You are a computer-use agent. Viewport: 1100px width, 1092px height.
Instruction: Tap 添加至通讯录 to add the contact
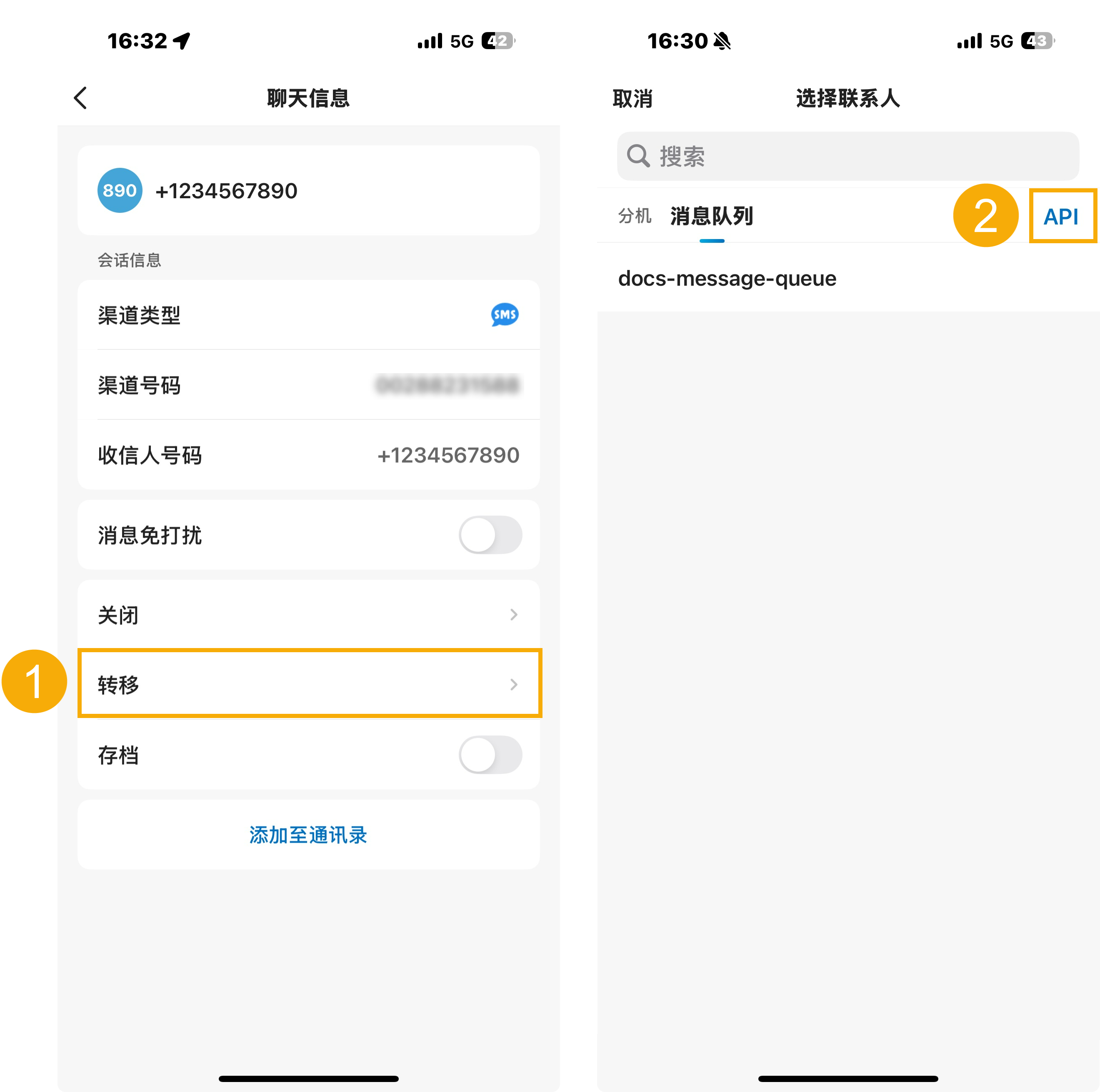(308, 835)
